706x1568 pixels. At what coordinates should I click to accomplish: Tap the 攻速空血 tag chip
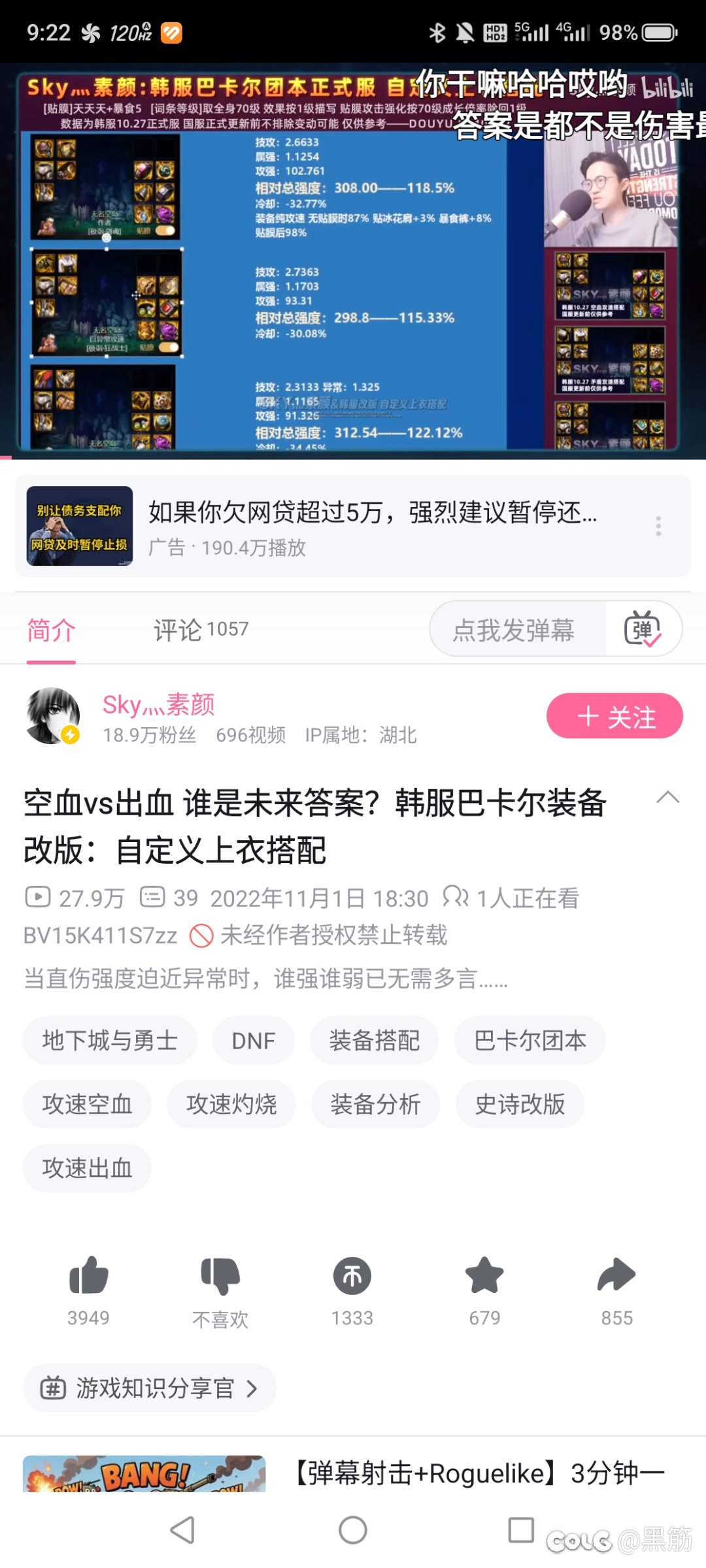point(88,1104)
